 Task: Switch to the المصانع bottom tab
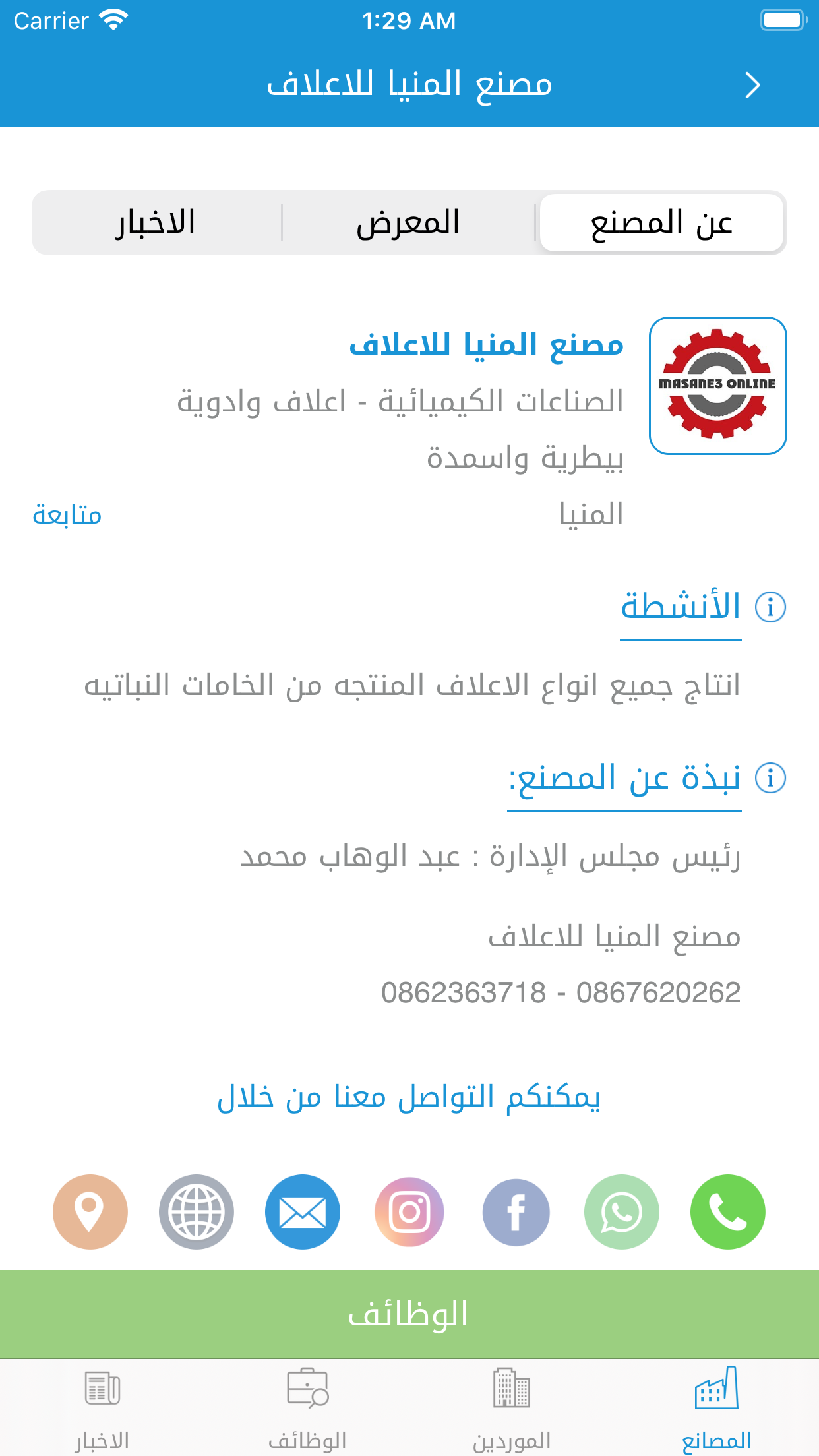716,1408
